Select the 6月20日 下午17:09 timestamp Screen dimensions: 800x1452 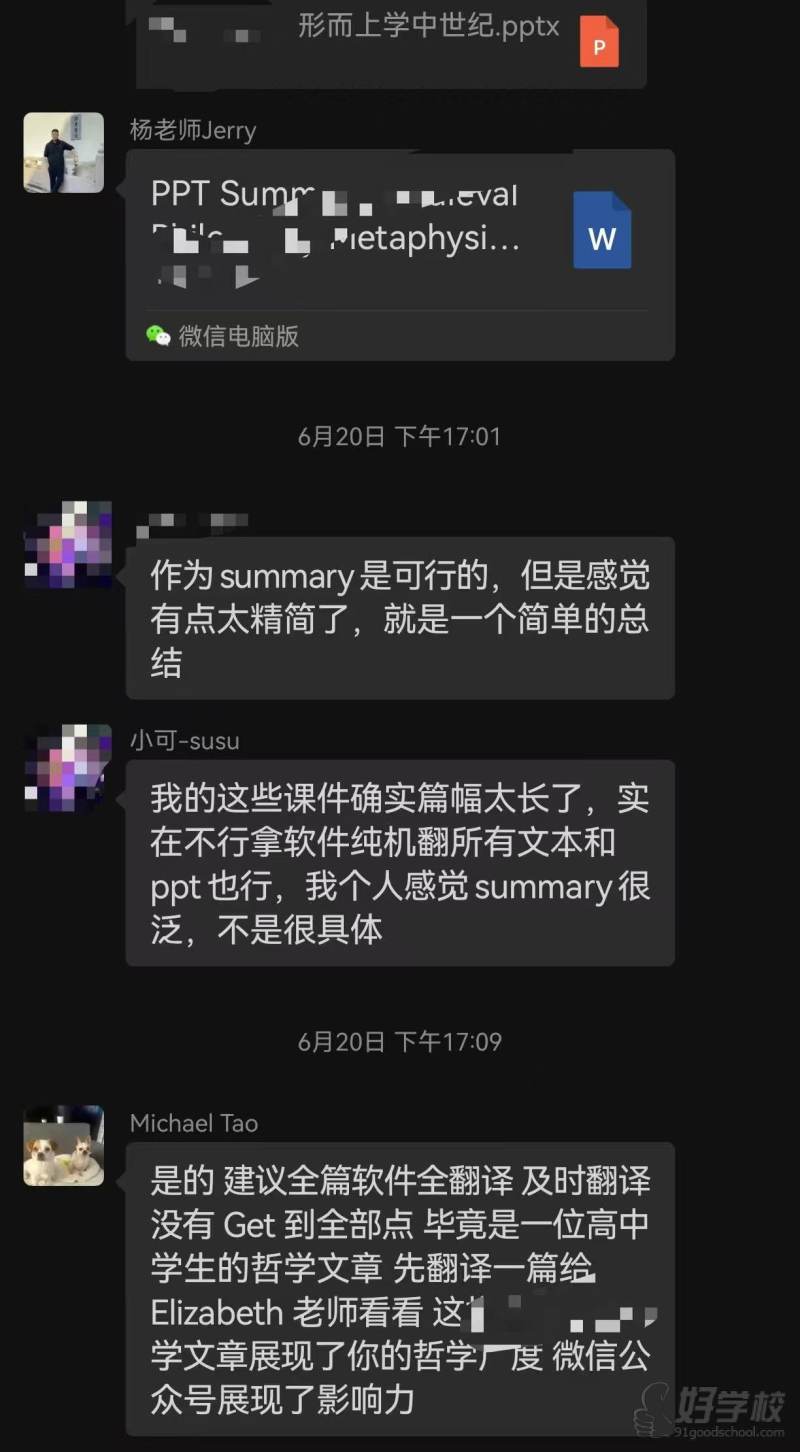399,1041
